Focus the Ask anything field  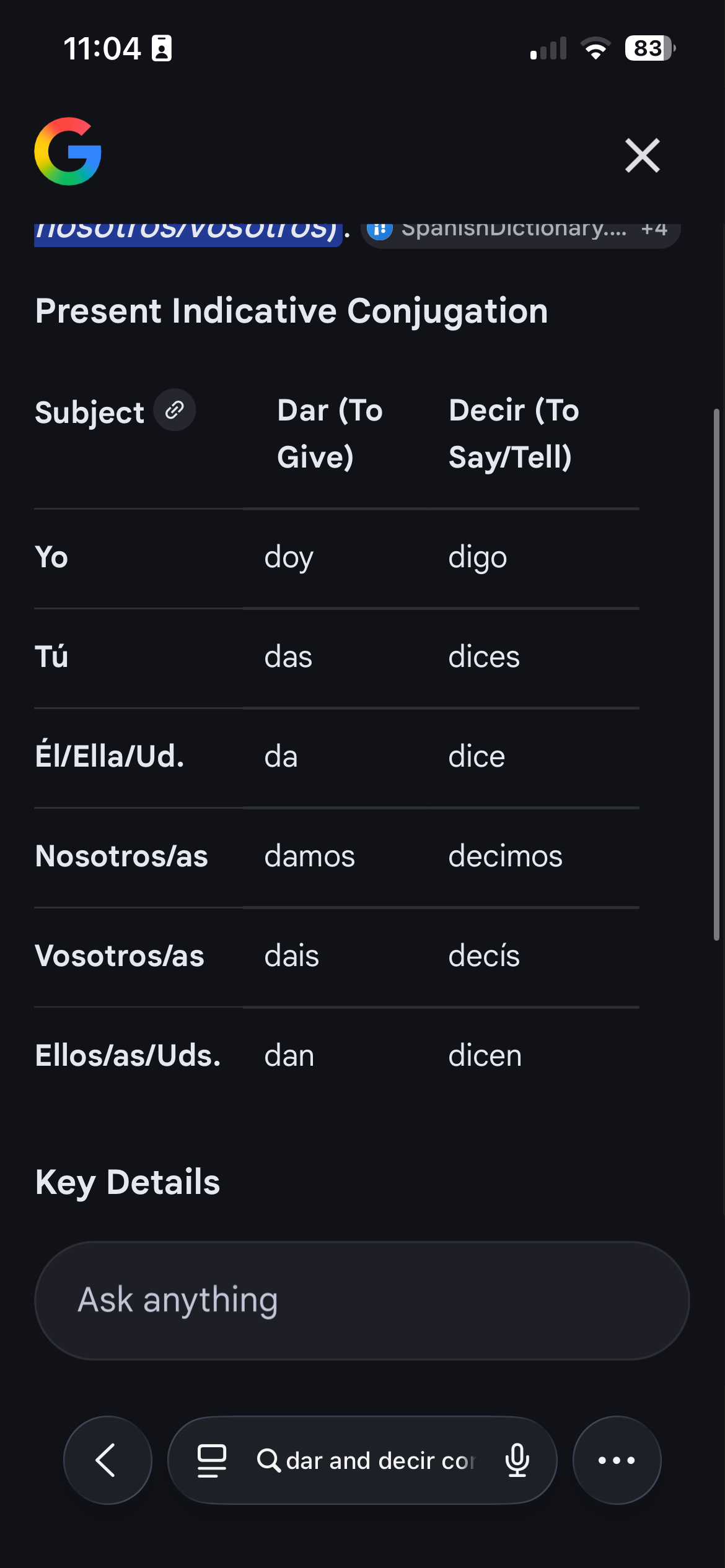point(362,1300)
